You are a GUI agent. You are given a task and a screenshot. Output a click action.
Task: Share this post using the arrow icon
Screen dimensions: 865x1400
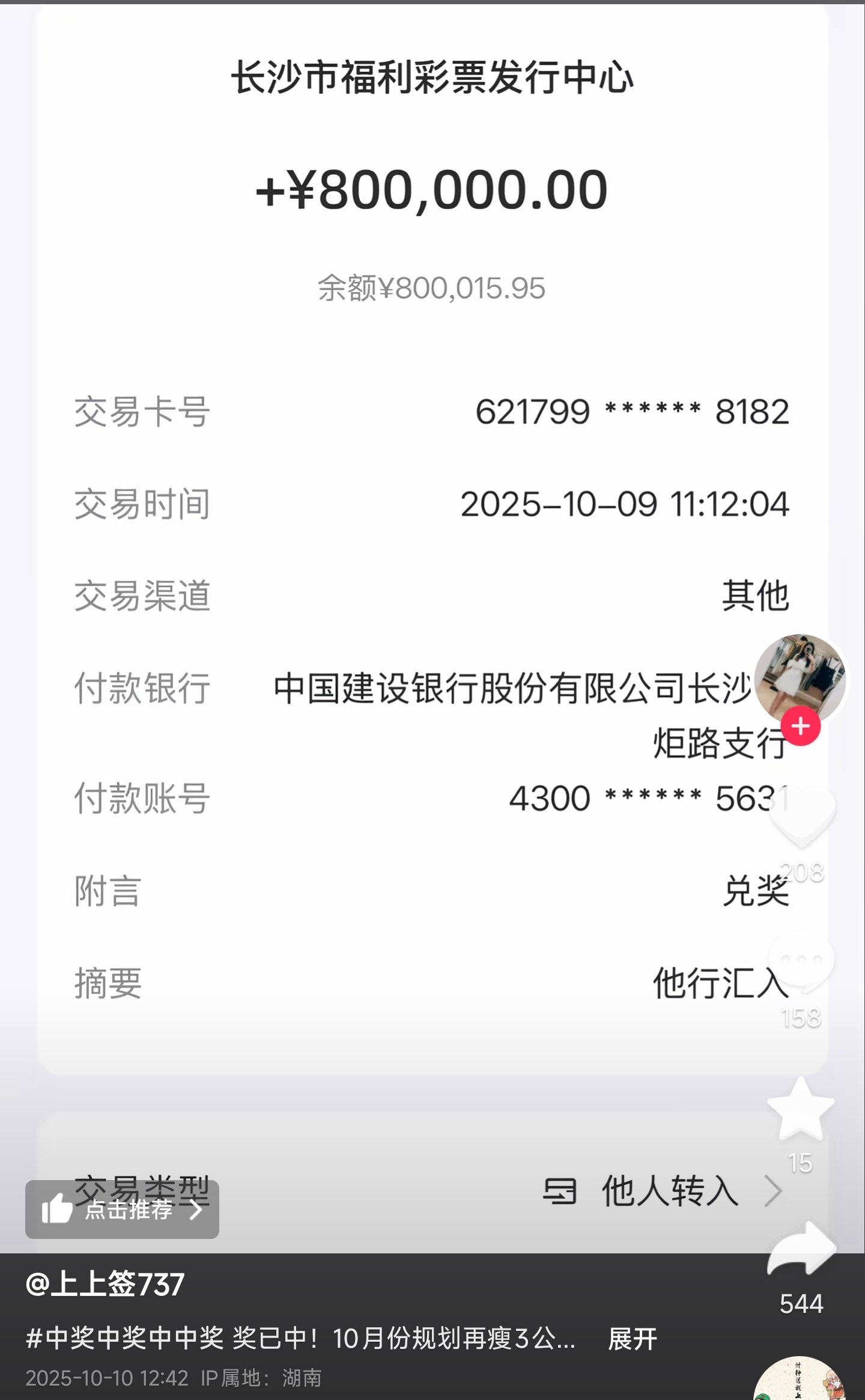[801, 1250]
